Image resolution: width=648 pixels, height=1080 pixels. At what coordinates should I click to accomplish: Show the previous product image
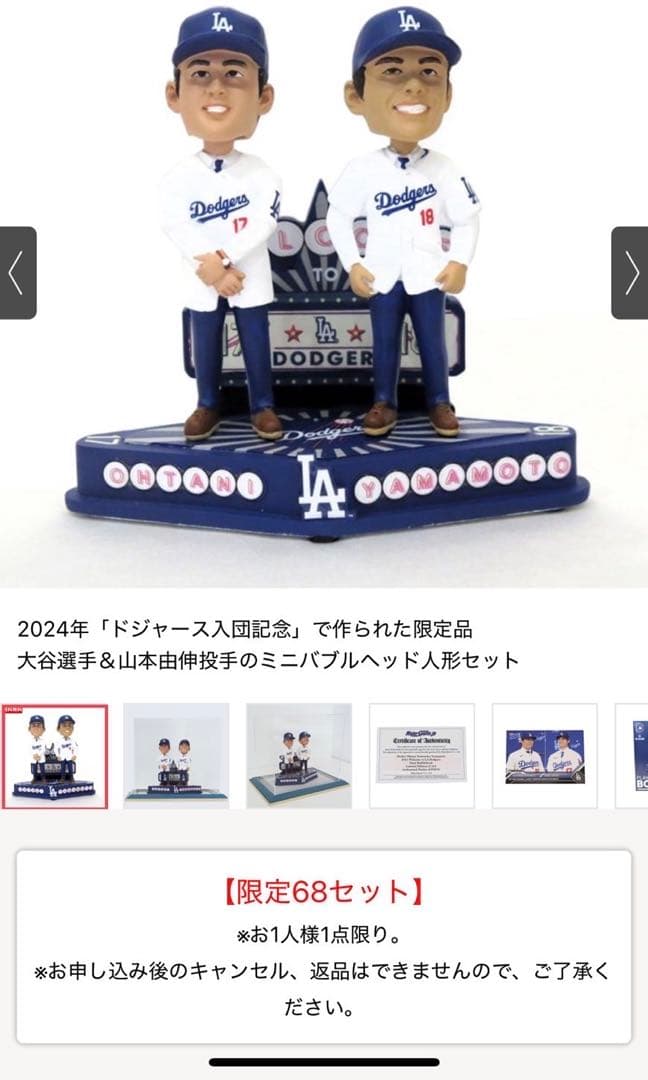click(x=17, y=273)
